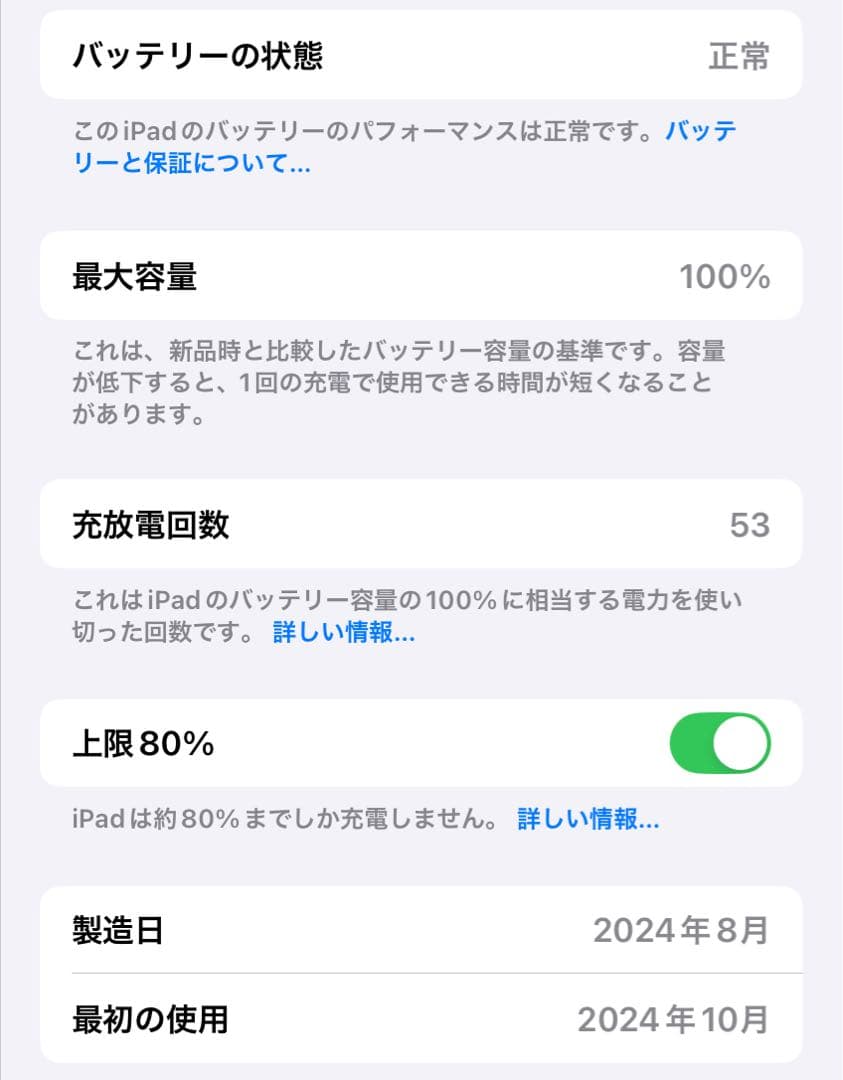Click the 2024年8月 manufacture date value

point(683,929)
